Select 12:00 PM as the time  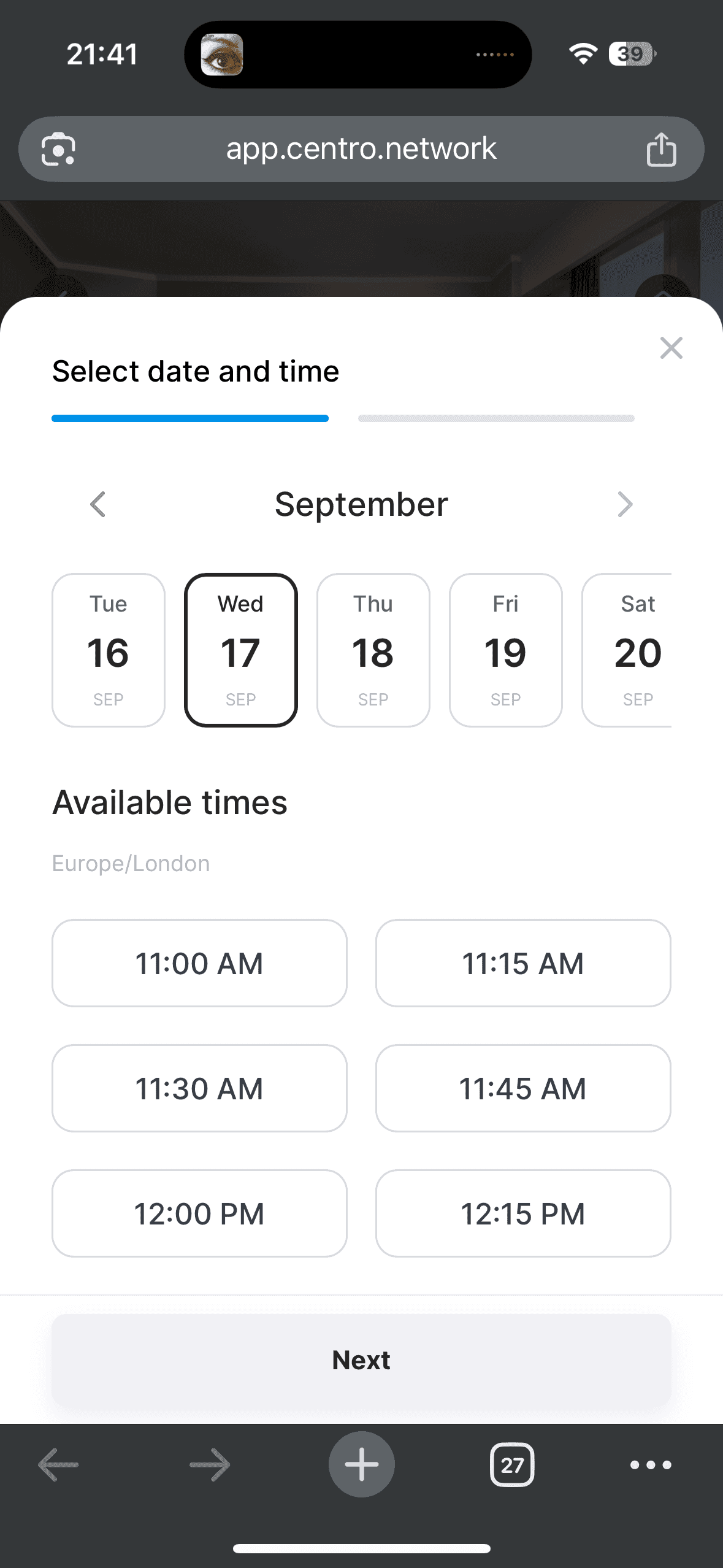(x=199, y=1213)
